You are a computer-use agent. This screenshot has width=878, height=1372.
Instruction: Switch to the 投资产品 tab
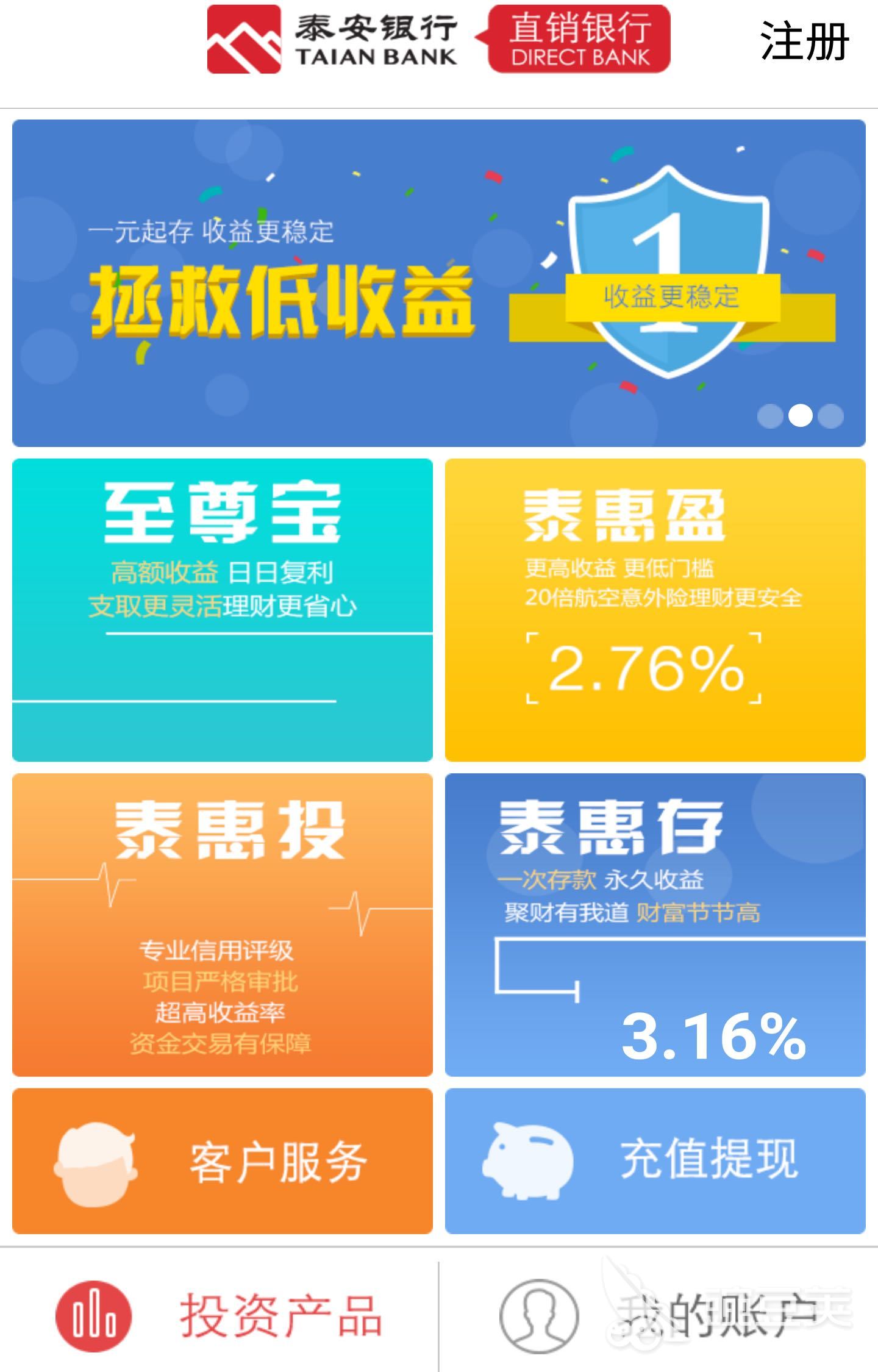click(220, 1316)
